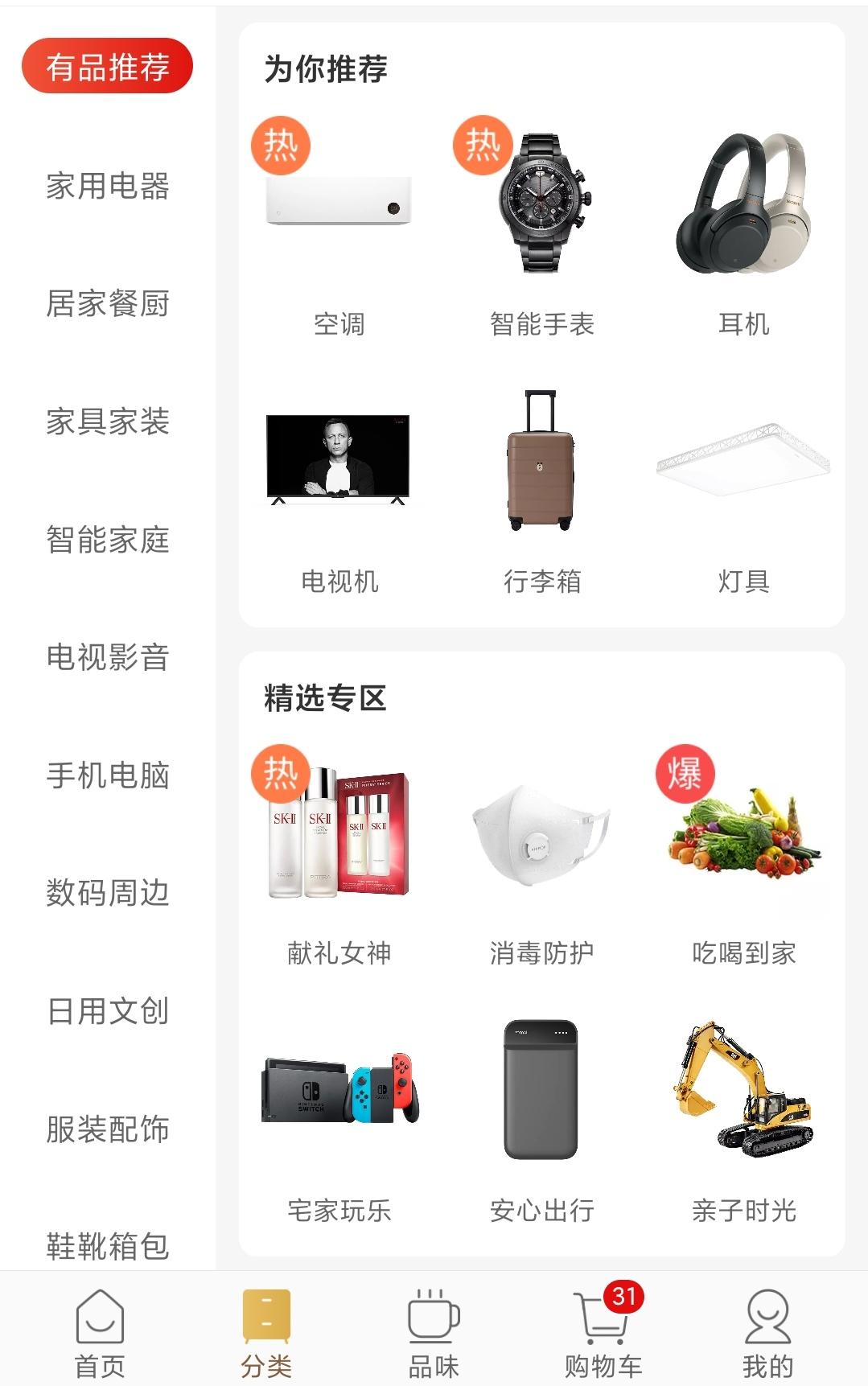Select the 服装配饰 sidebar entry
This screenshot has width=868, height=1386.
108,1130
